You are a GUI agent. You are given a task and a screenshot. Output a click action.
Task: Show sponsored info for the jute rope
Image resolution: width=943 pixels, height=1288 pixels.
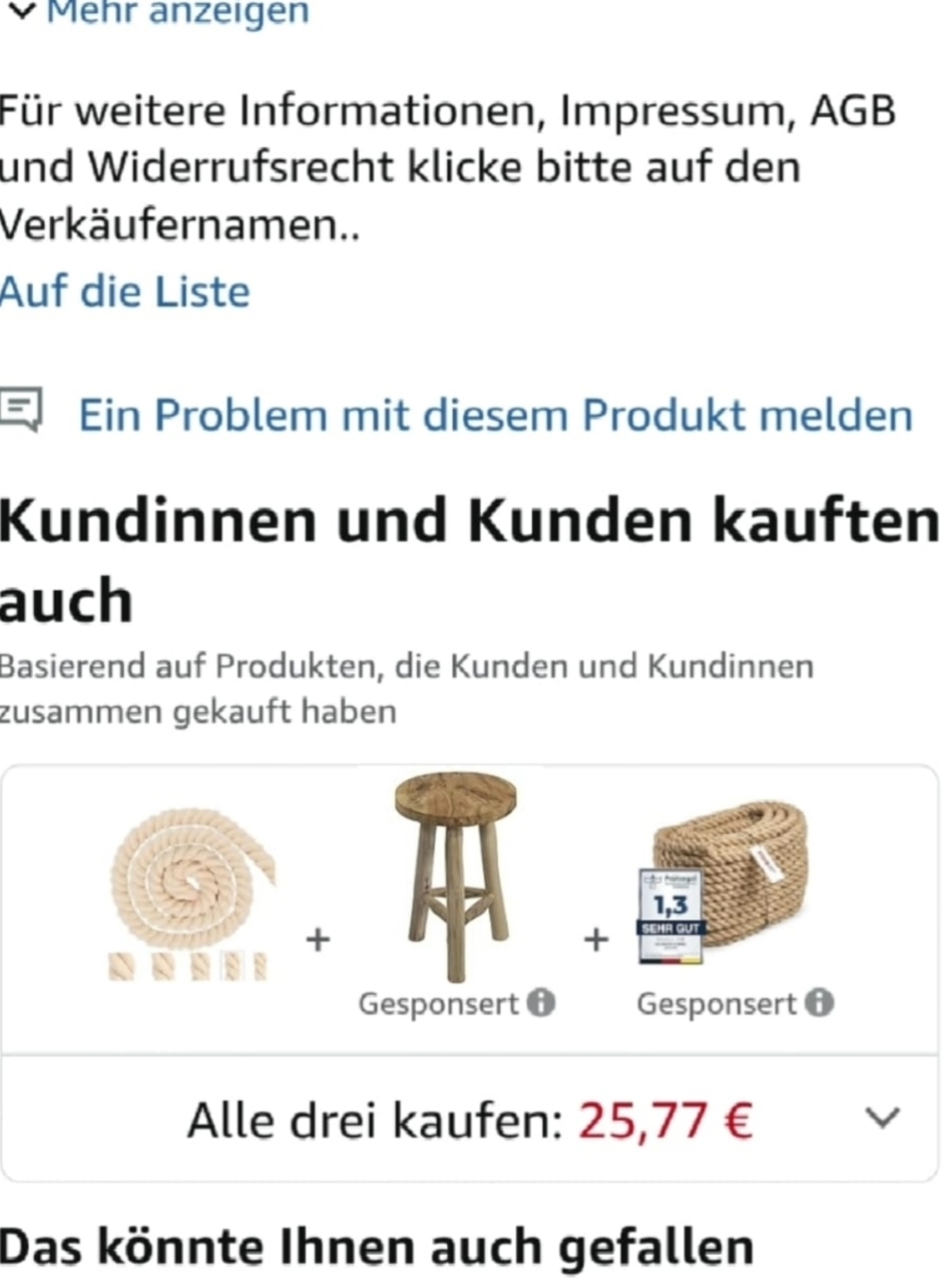(820, 1002)
